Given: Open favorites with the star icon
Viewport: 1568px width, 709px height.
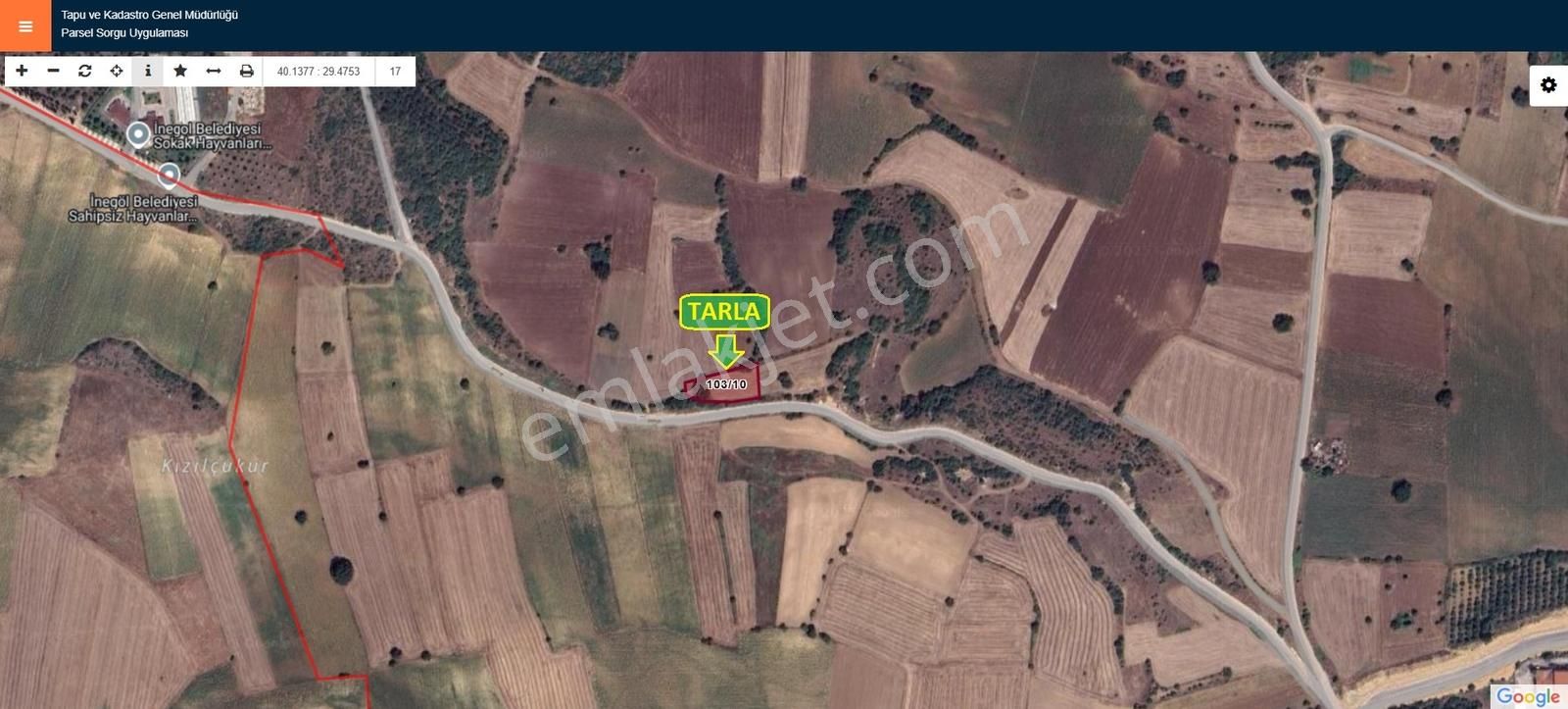Looking at the screenshot, I should tap(180, 71).
